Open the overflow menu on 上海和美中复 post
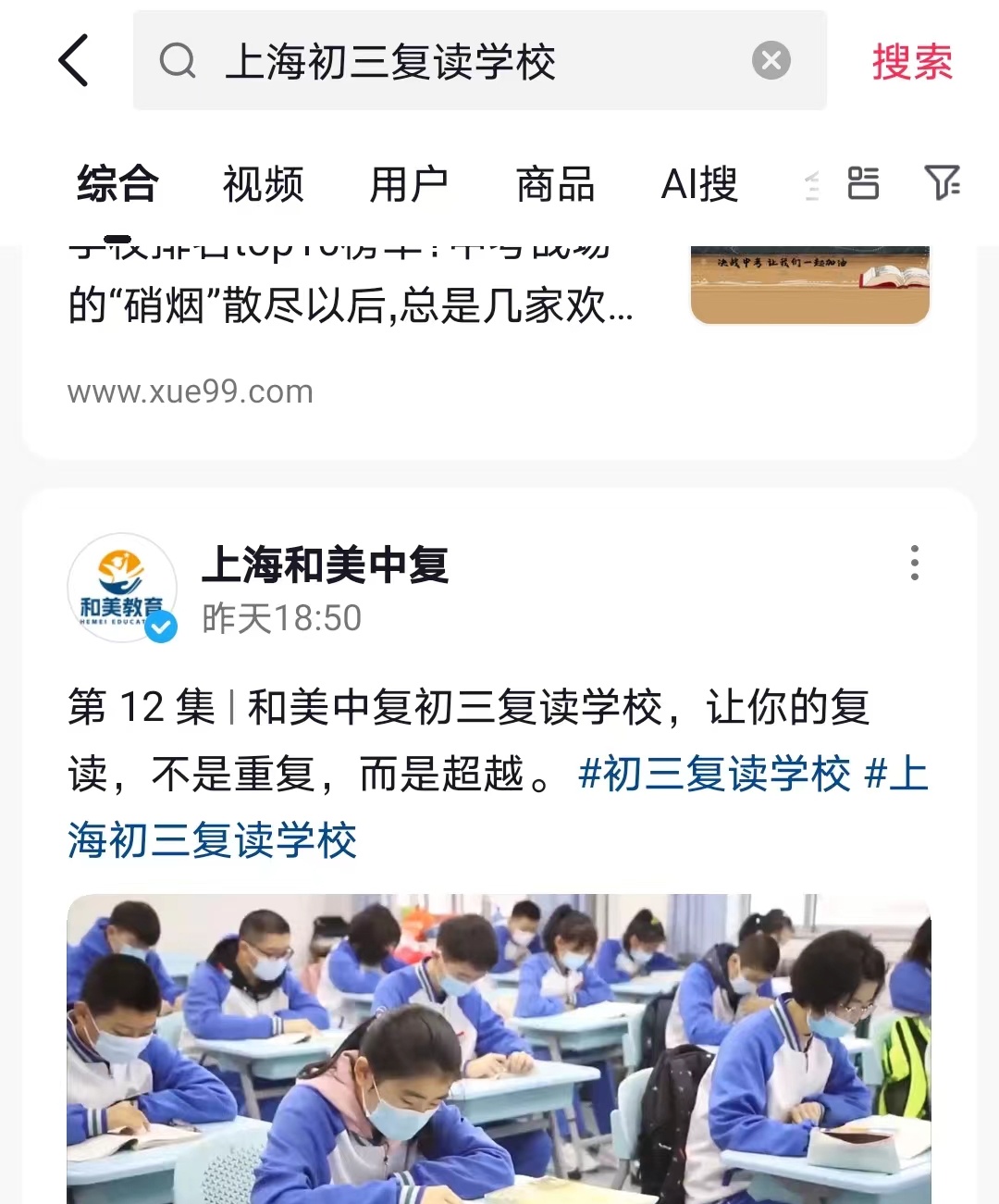 pyautogui.click(x=914, y=563)
